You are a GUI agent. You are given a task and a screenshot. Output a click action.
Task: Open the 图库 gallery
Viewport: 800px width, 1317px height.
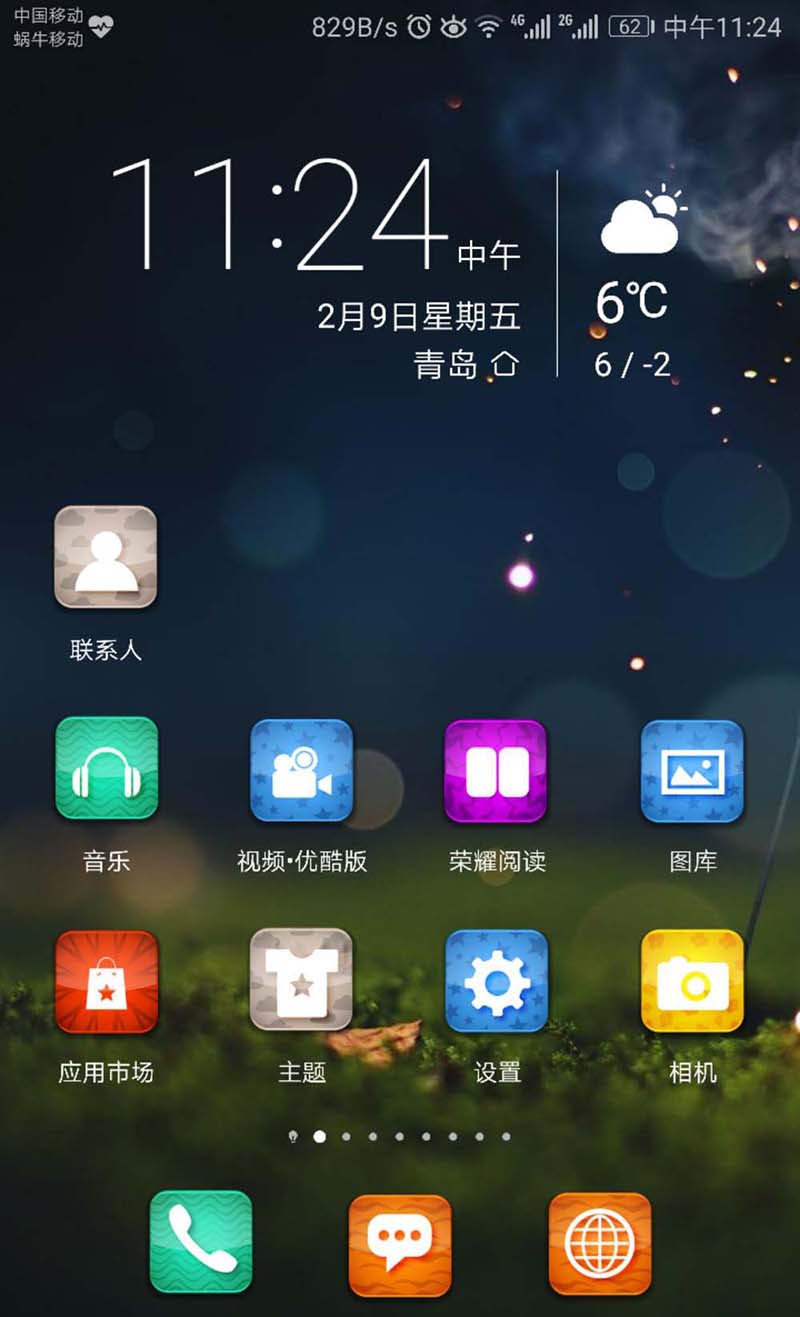pos(692,770)
